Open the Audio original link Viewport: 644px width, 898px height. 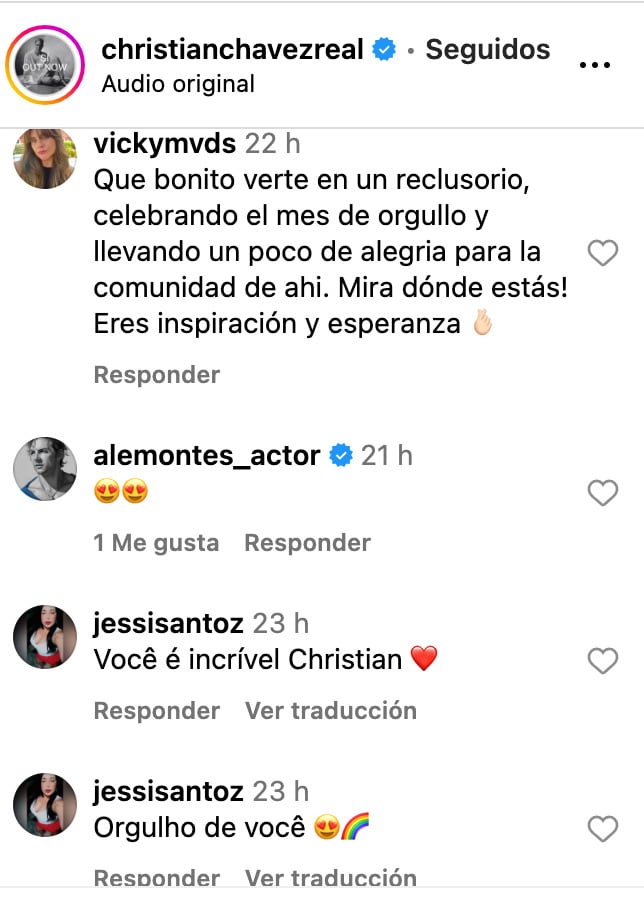[178, 84]
